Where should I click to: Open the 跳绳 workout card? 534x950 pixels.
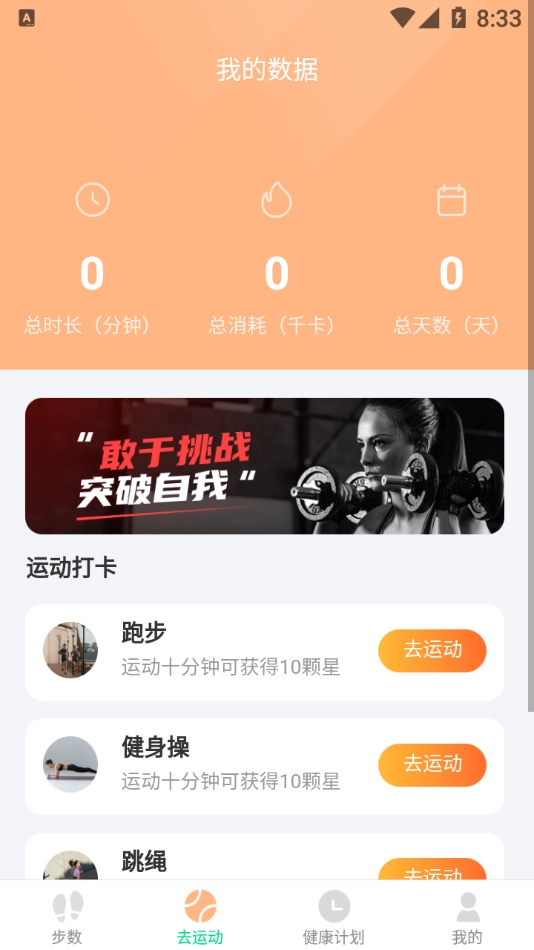[x=264, y=857]
